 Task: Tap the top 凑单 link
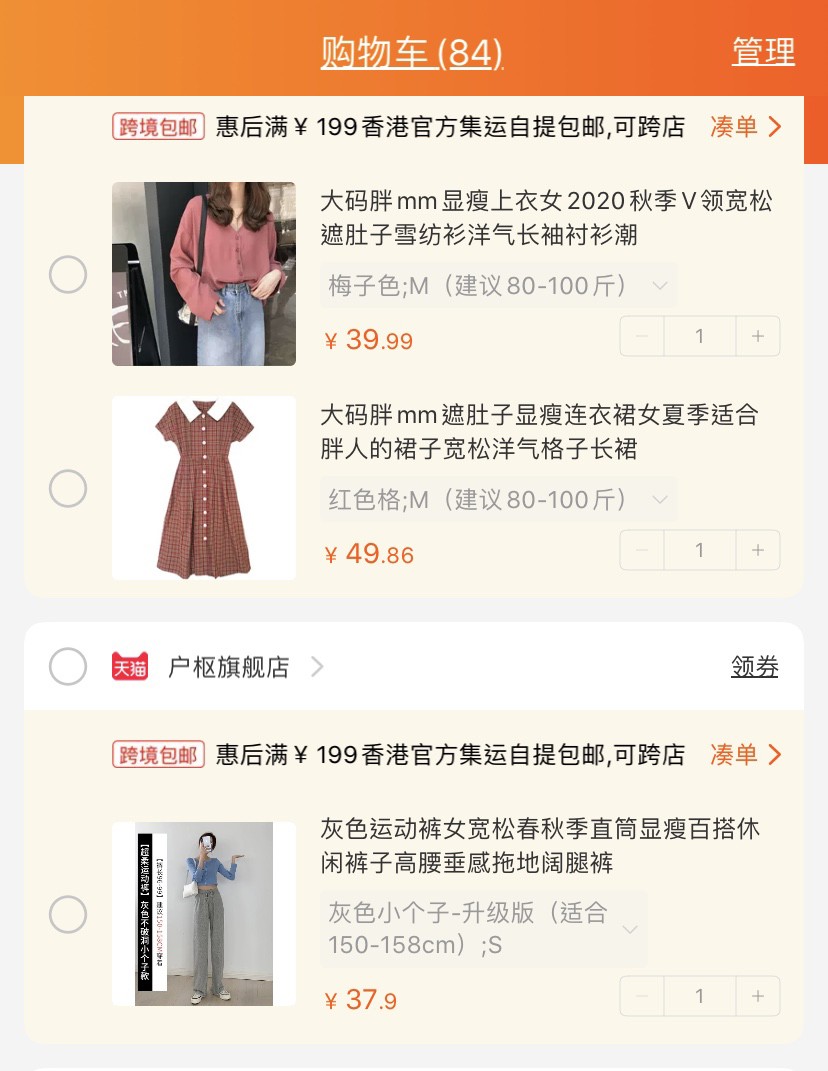[745, 127]
